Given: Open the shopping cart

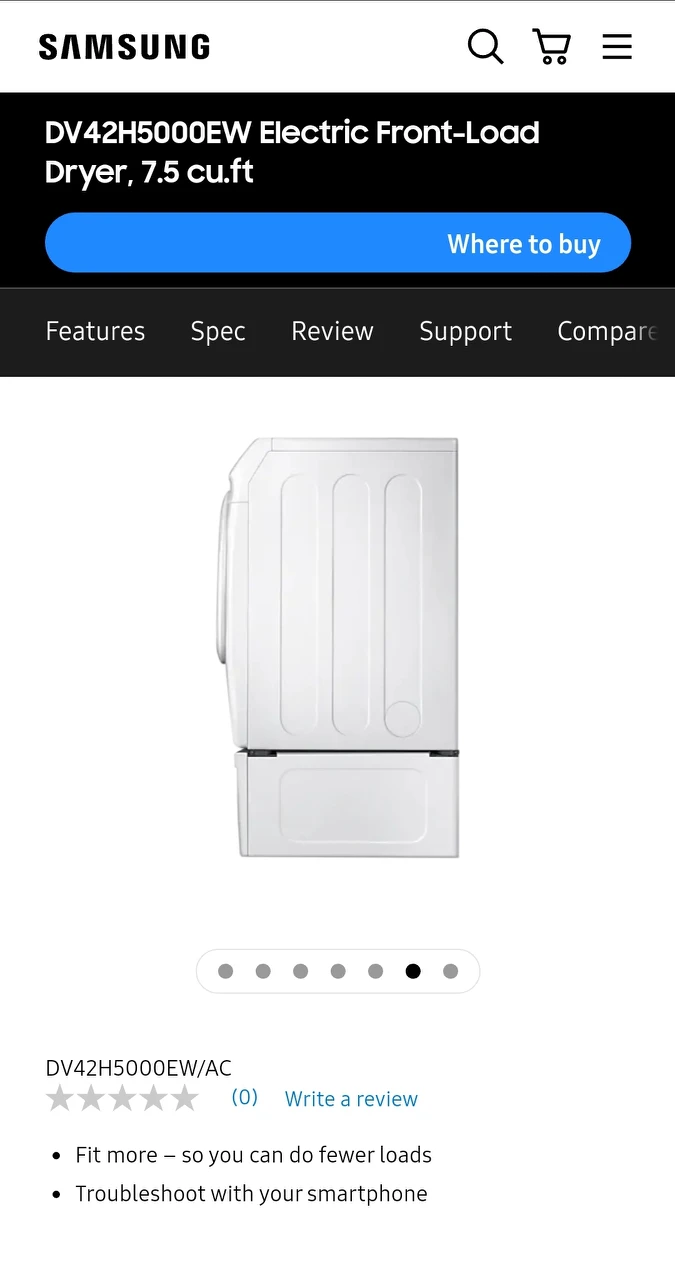Looking at the screenshot, I should pyautogui.click(x=551, y=47).
